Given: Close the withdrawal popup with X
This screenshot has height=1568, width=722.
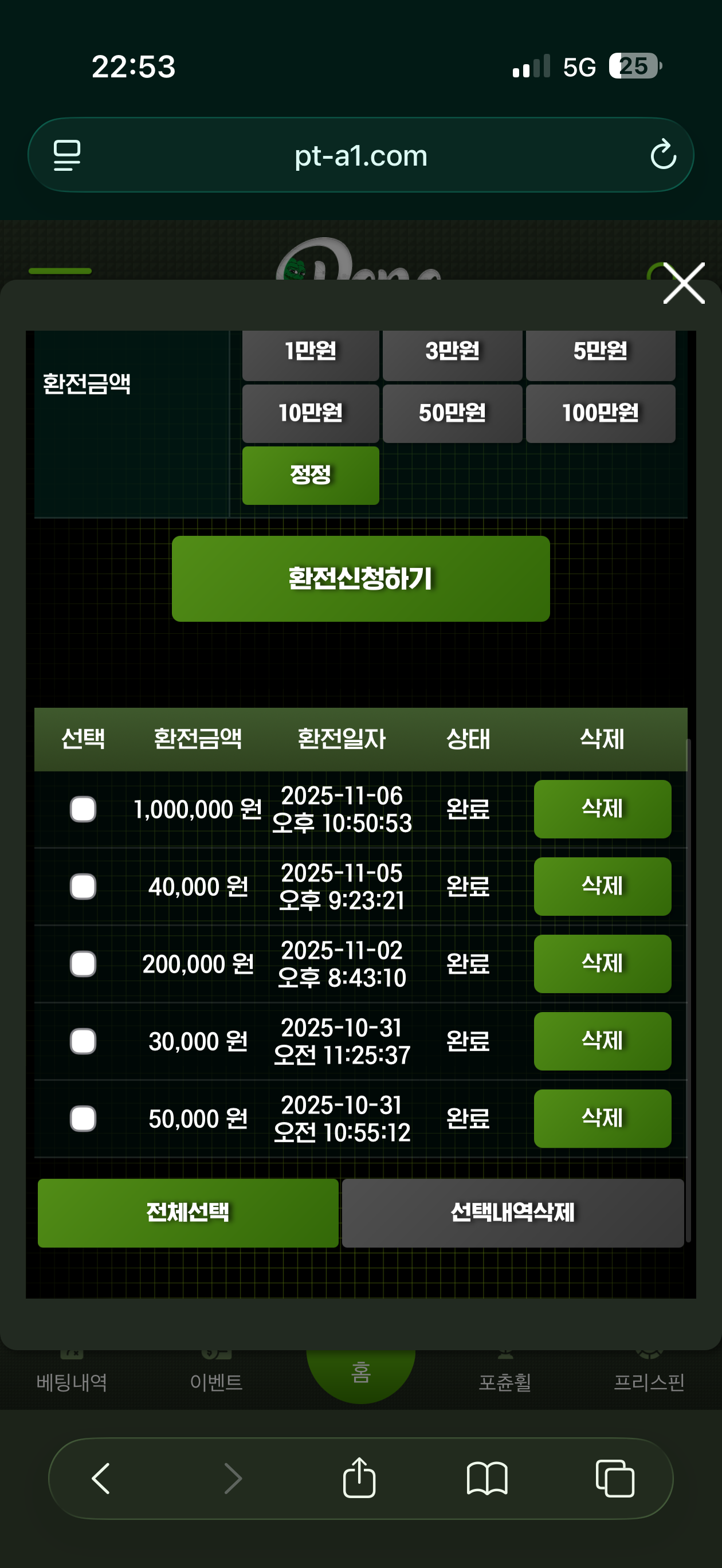Looking at the screenshot, I should (x=683, y=283).
